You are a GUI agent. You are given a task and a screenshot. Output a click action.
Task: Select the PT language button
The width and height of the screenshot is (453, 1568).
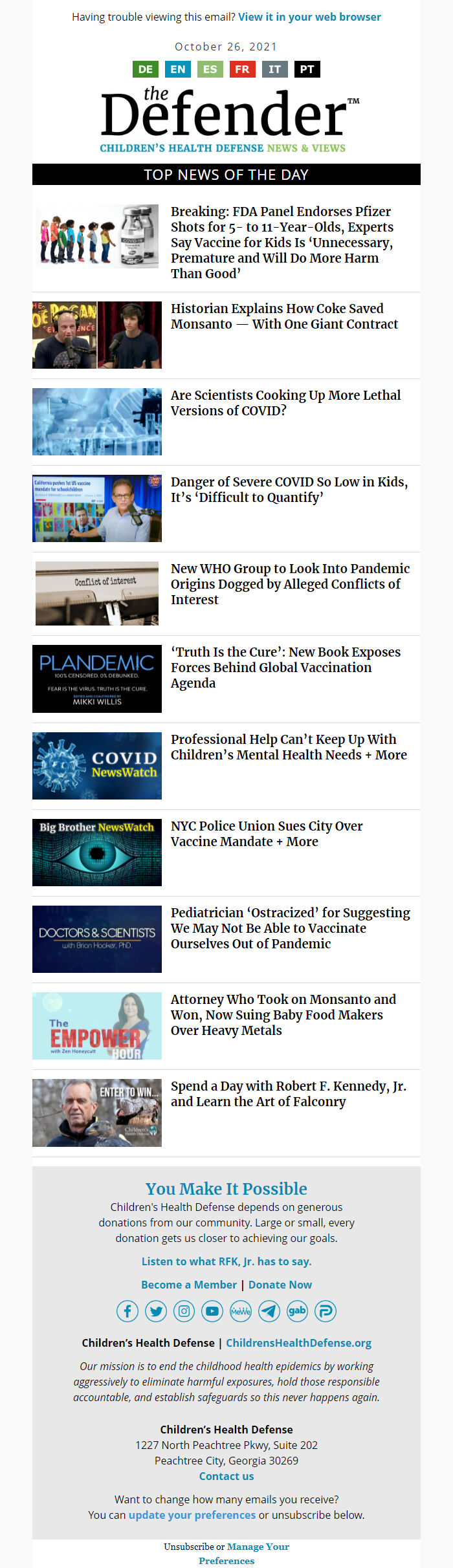307,69
